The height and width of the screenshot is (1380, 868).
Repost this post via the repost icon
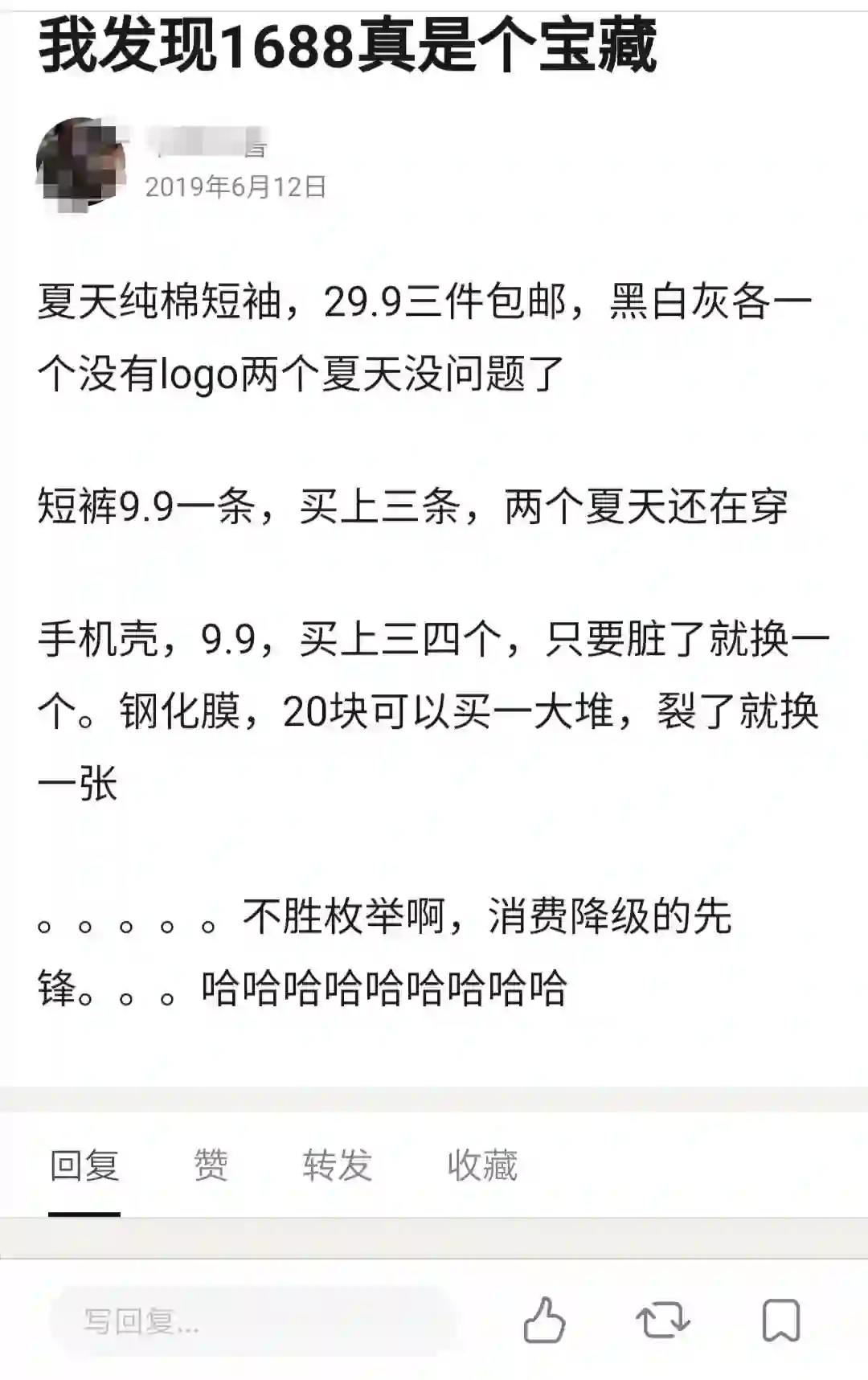coord(662,1321)
